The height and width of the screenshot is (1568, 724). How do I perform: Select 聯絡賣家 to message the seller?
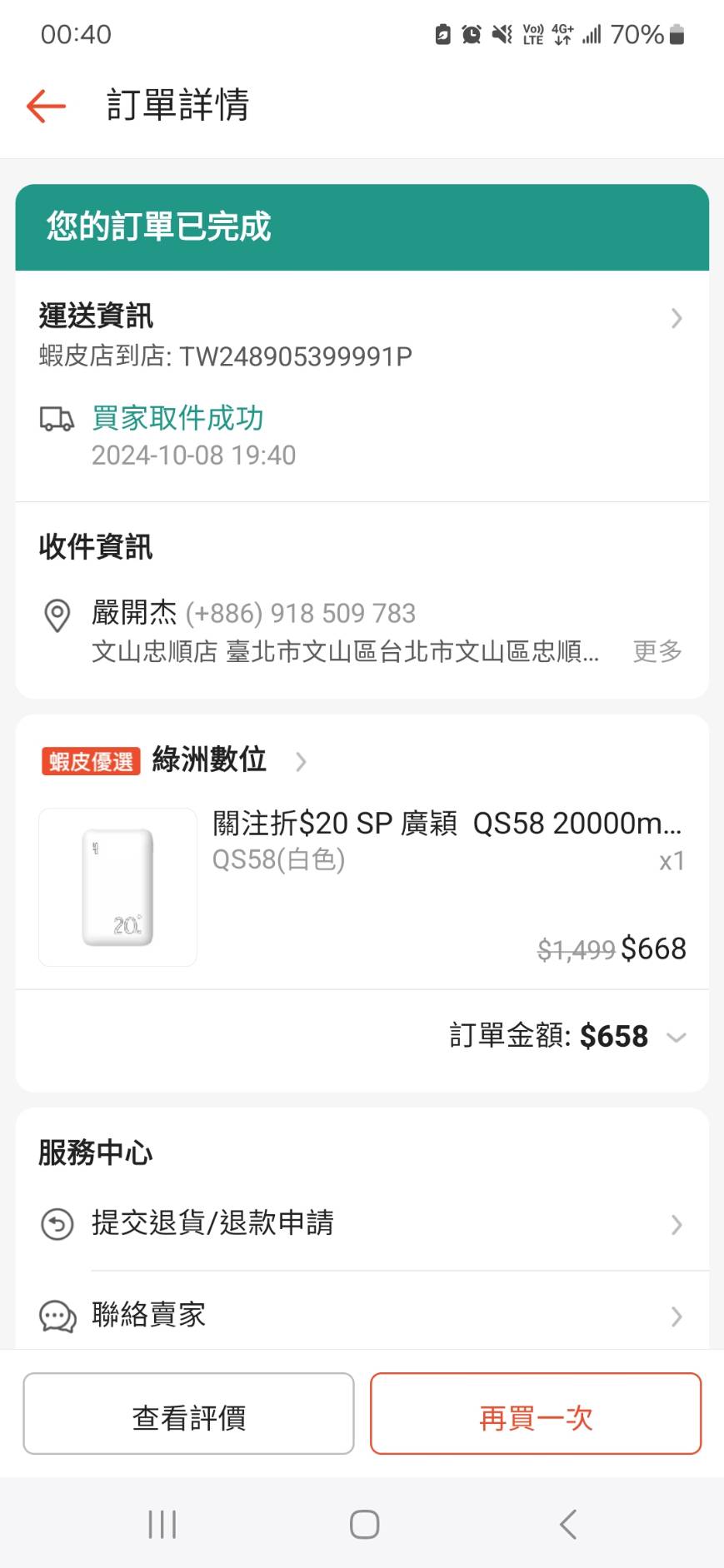click(362, 1315)
